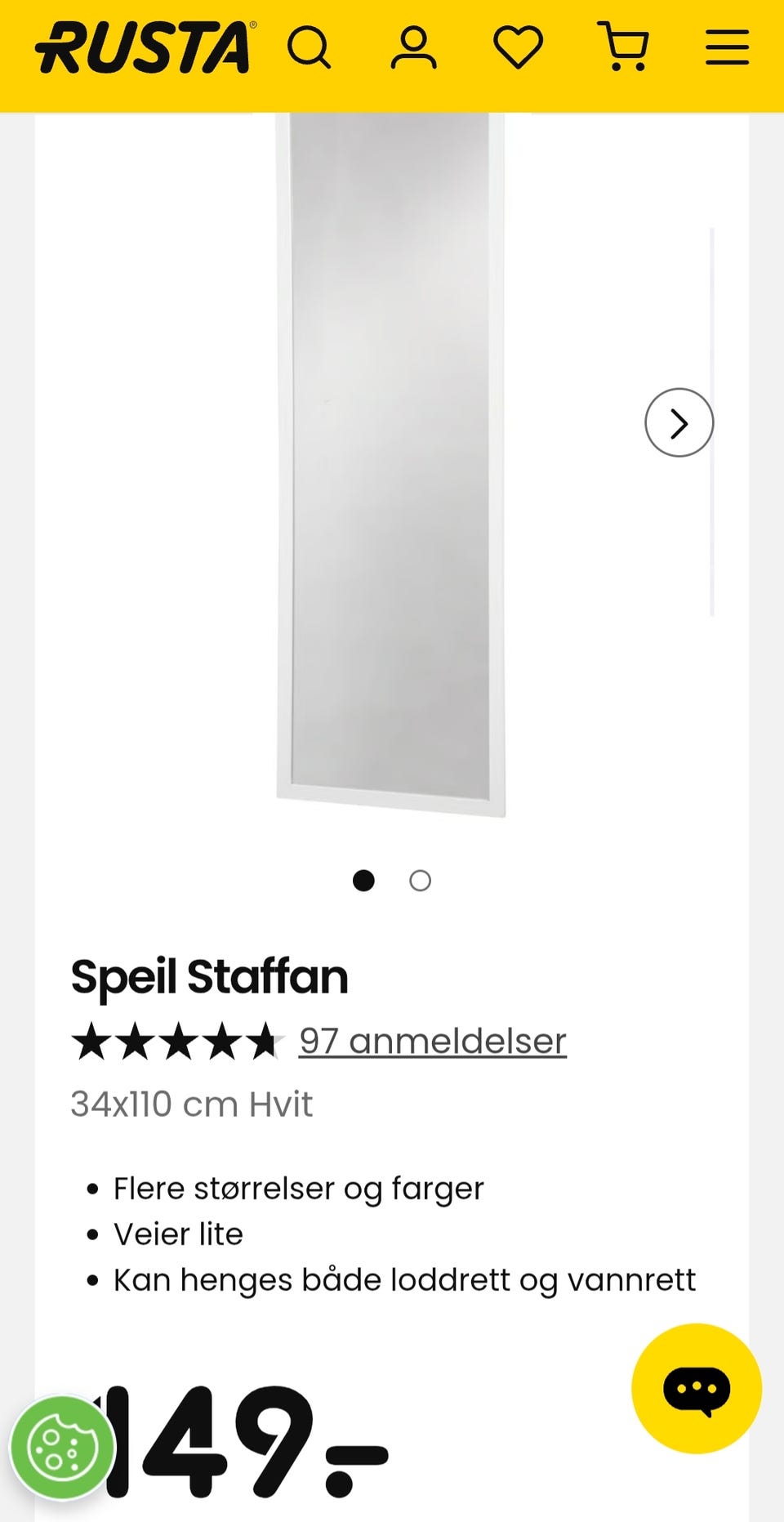
Task: Advance carousel with the right chevron arrow
Action: [x=679, y=423]
